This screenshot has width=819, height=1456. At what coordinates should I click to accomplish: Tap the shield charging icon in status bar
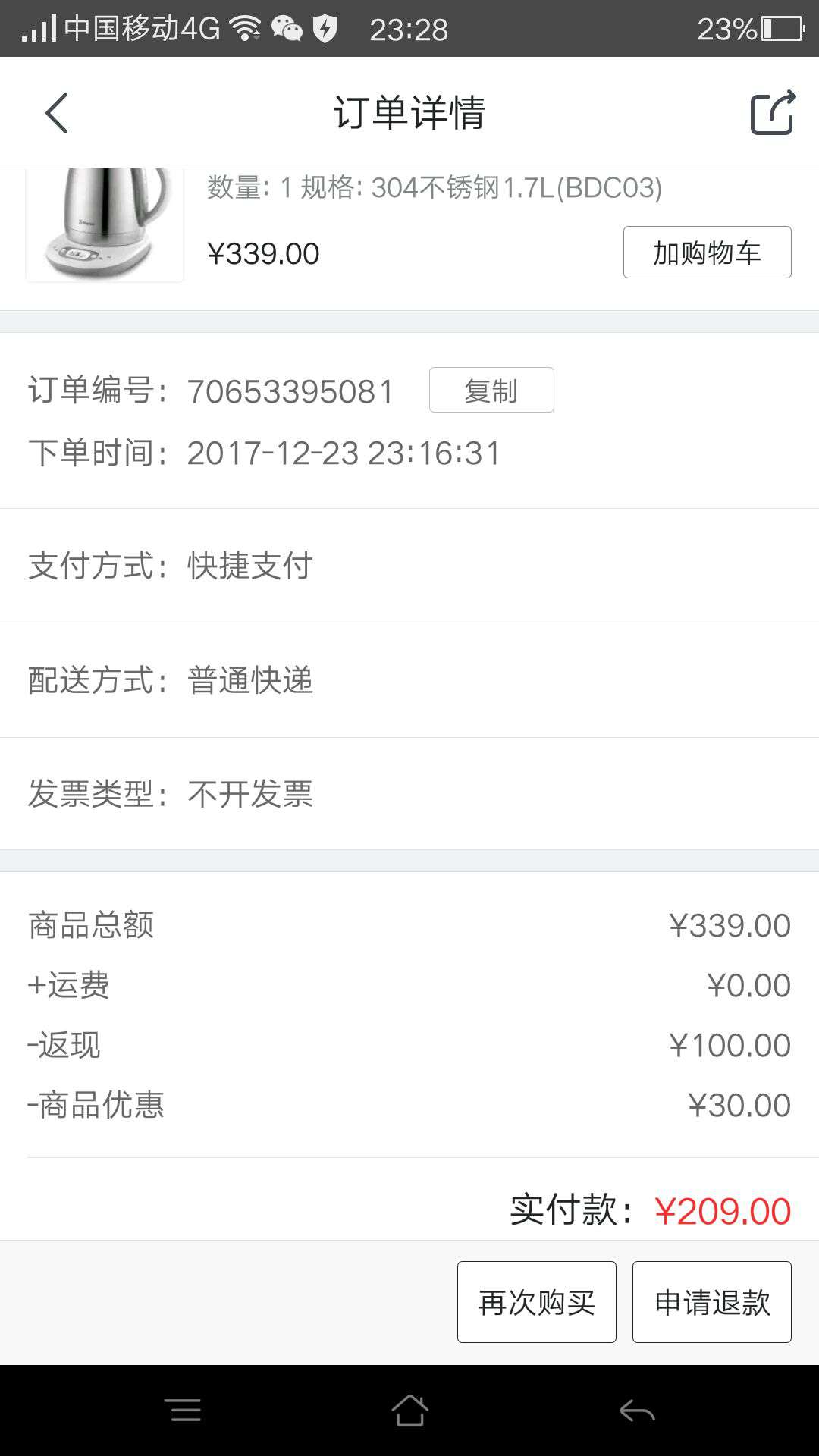pyautogui.click(x=326, y=27)
